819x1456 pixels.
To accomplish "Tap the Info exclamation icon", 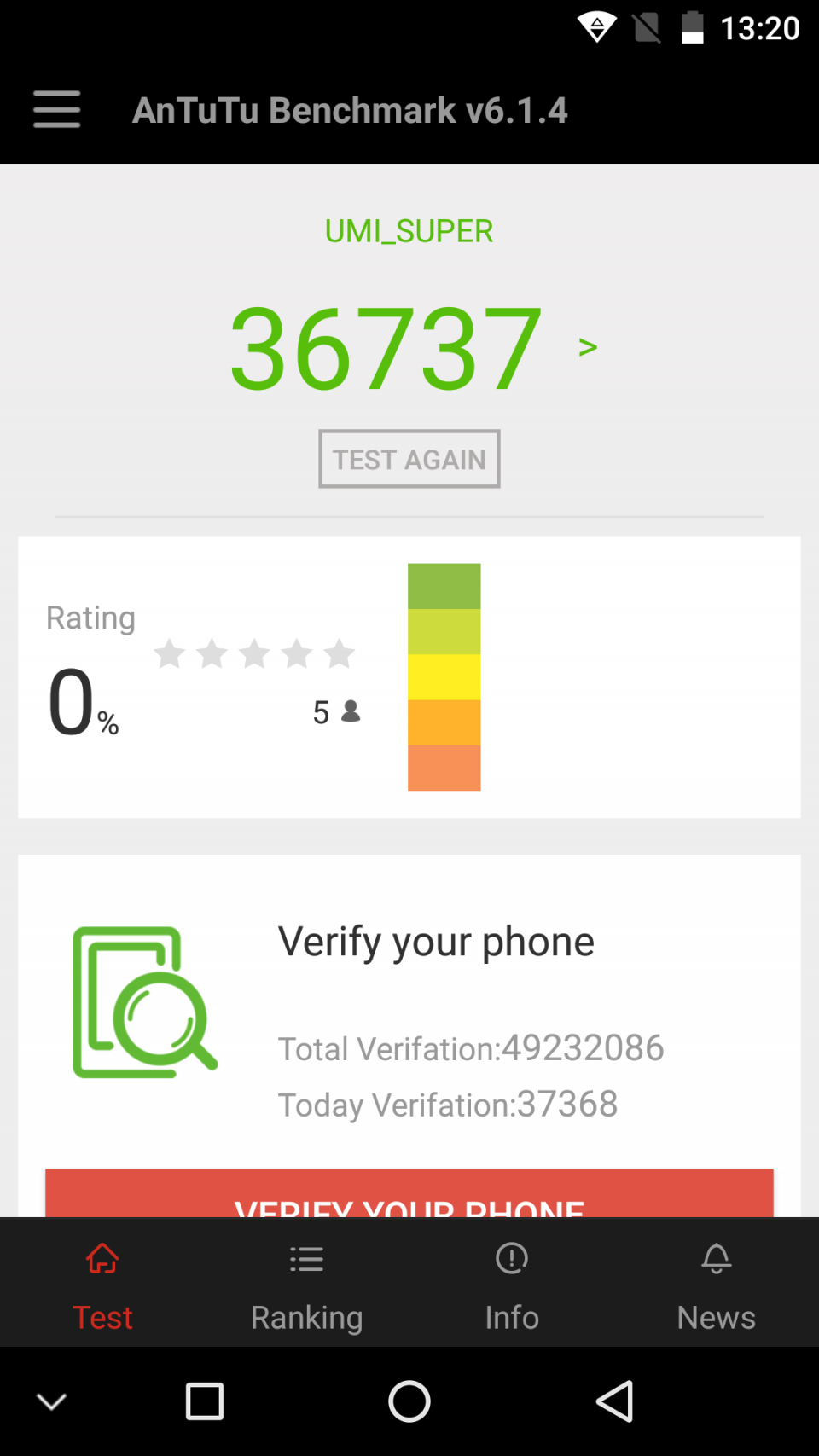I will [511, 1258].
